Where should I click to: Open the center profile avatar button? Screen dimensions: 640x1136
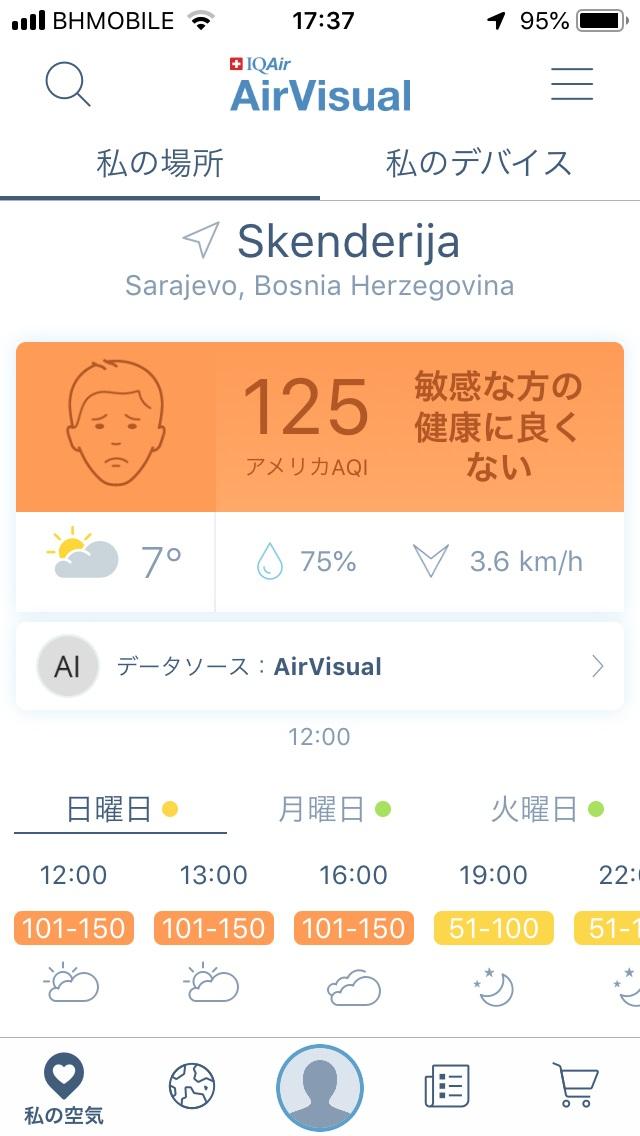[320, 1087]
